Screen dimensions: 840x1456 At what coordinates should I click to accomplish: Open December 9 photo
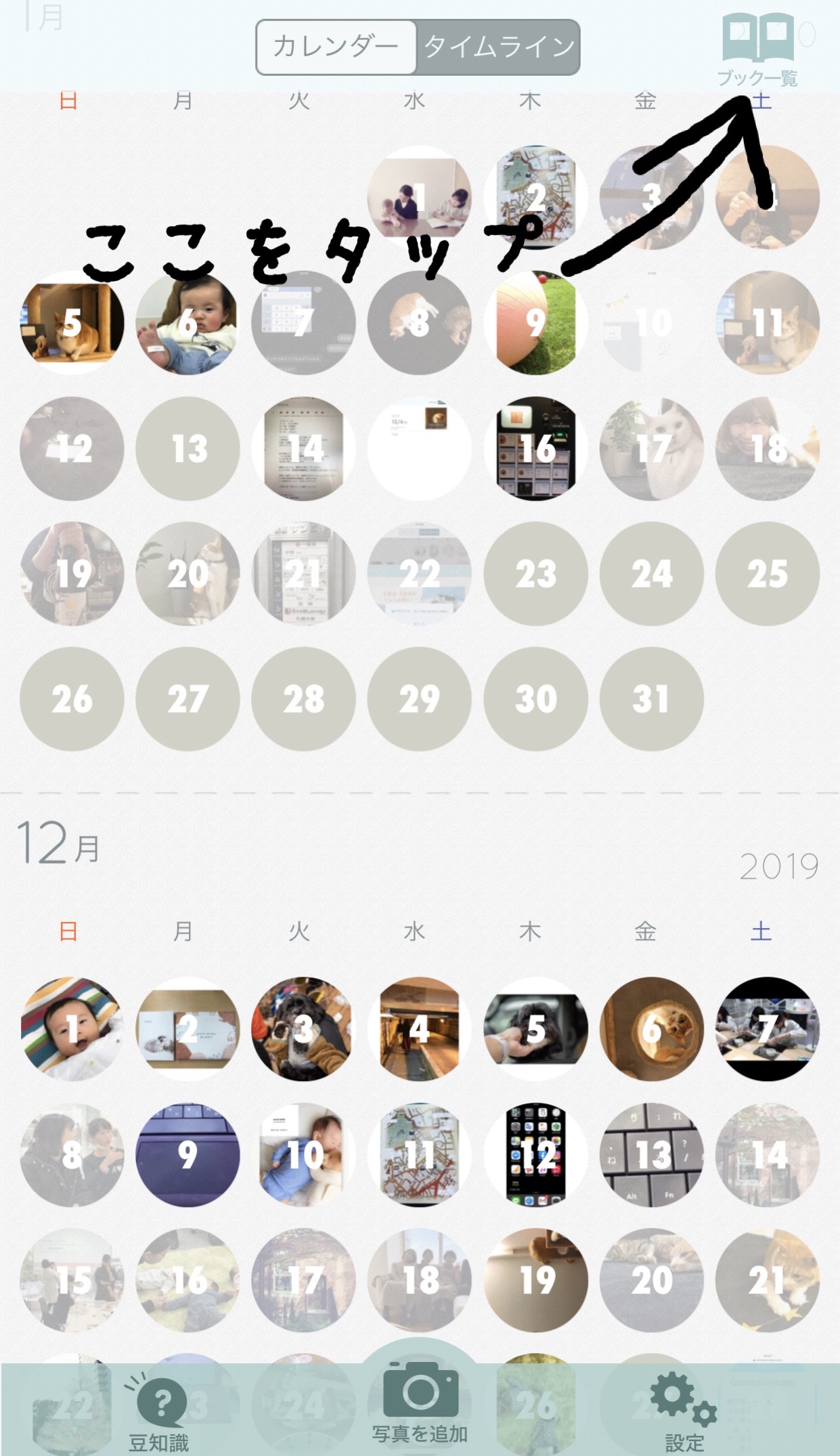[x=187, y=1155]
